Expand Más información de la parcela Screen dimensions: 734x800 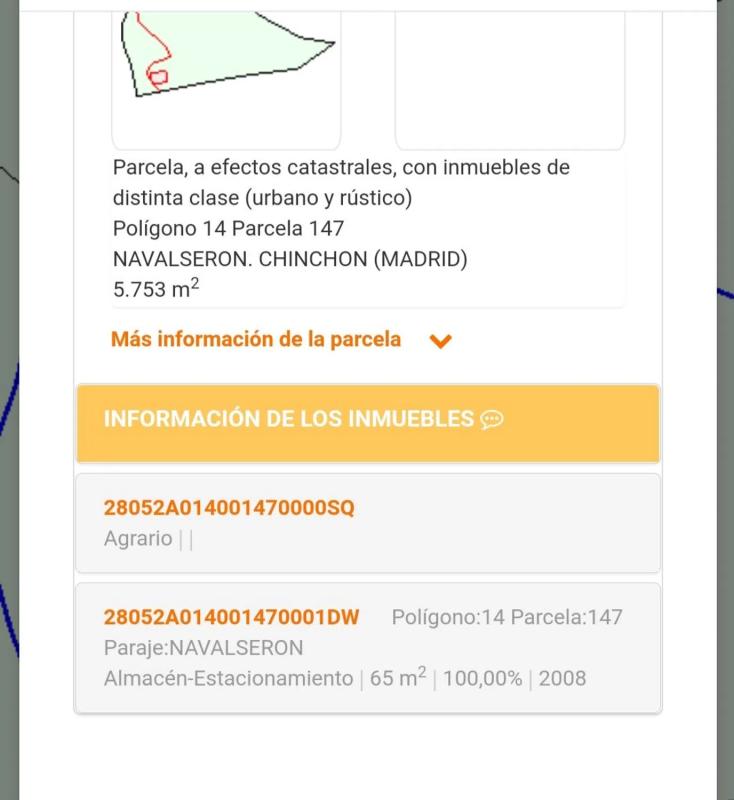[x=281, y=340]
